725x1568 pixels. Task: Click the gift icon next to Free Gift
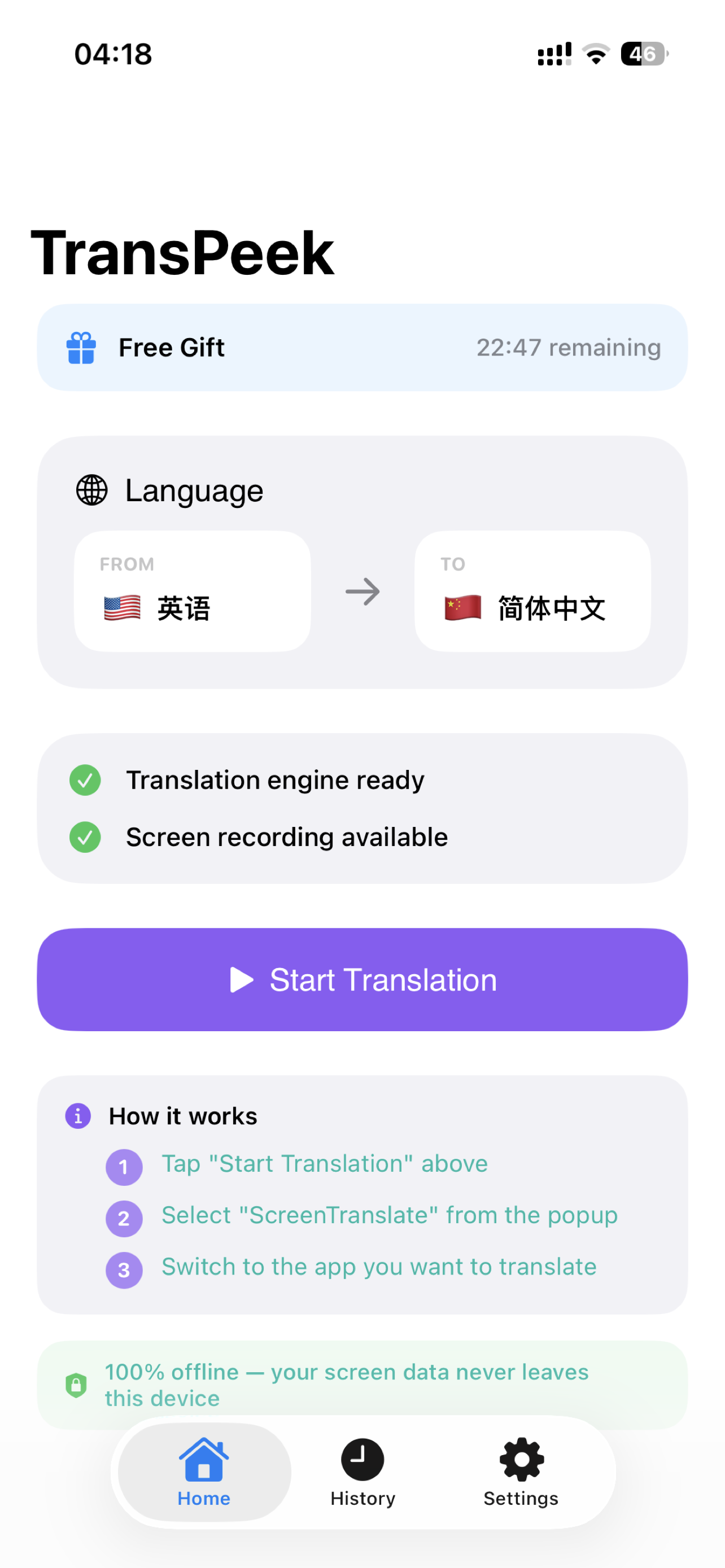pyautogui.click(x=81, y=347)
